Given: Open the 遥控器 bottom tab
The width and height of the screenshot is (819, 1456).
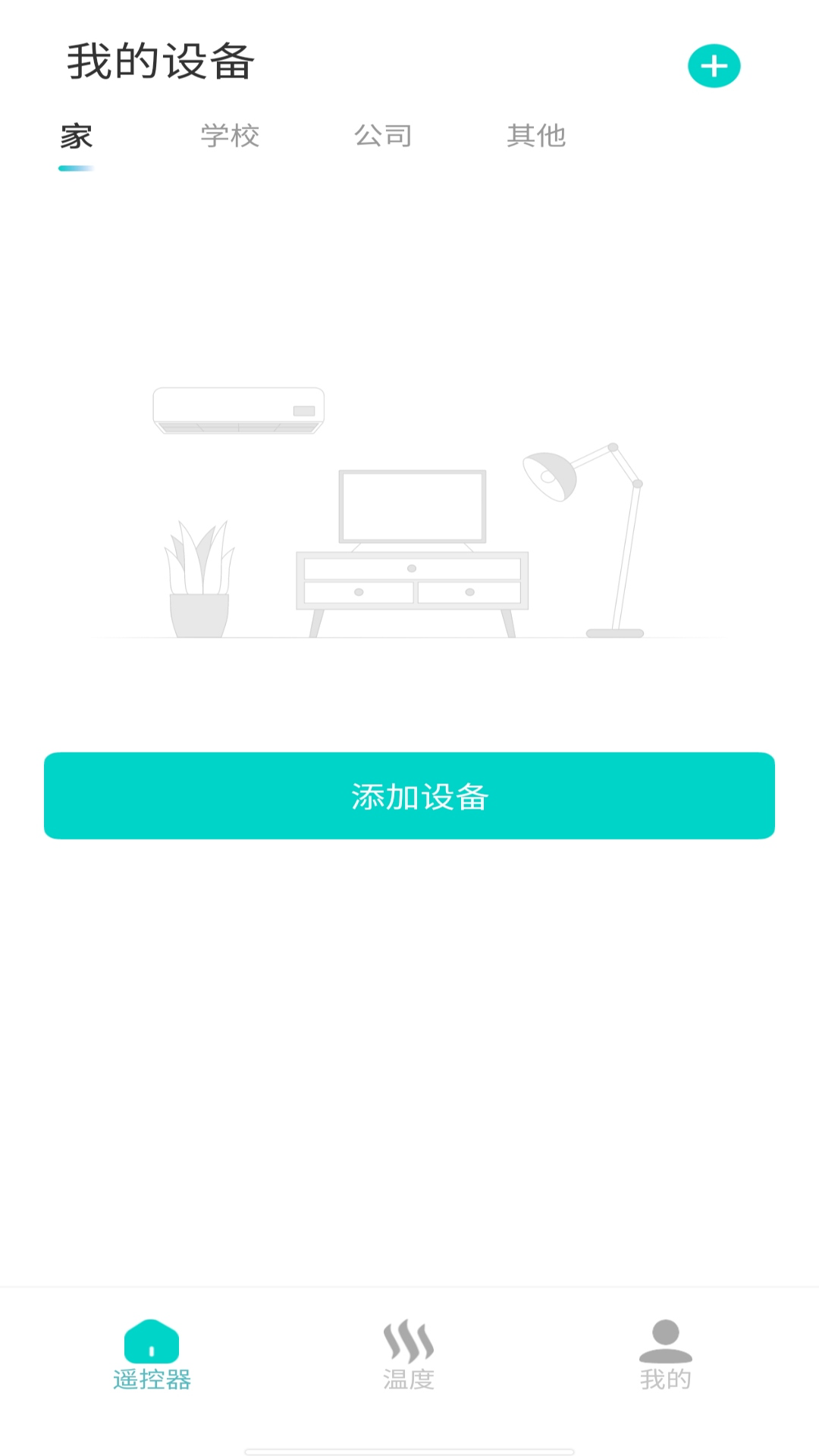Looking at the screenshot, I should [x=152, y=1355].
